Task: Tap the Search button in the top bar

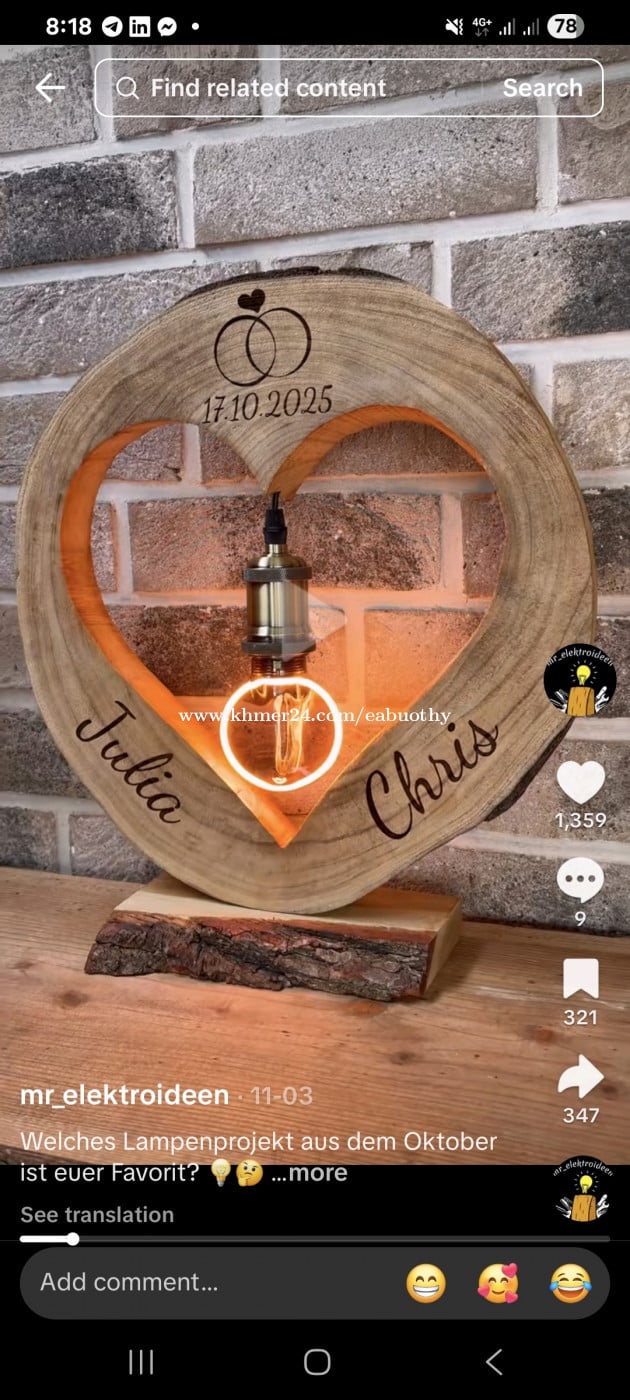Action: (x=542, y=88)
